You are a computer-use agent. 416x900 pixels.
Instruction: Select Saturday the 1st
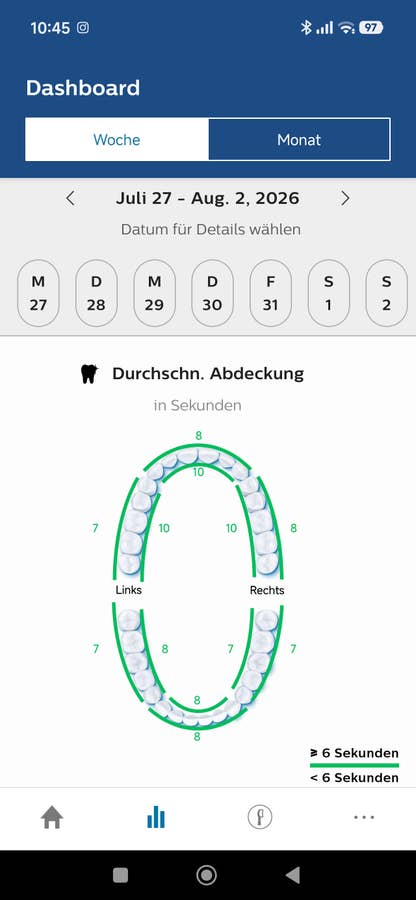tap(329, 293)
